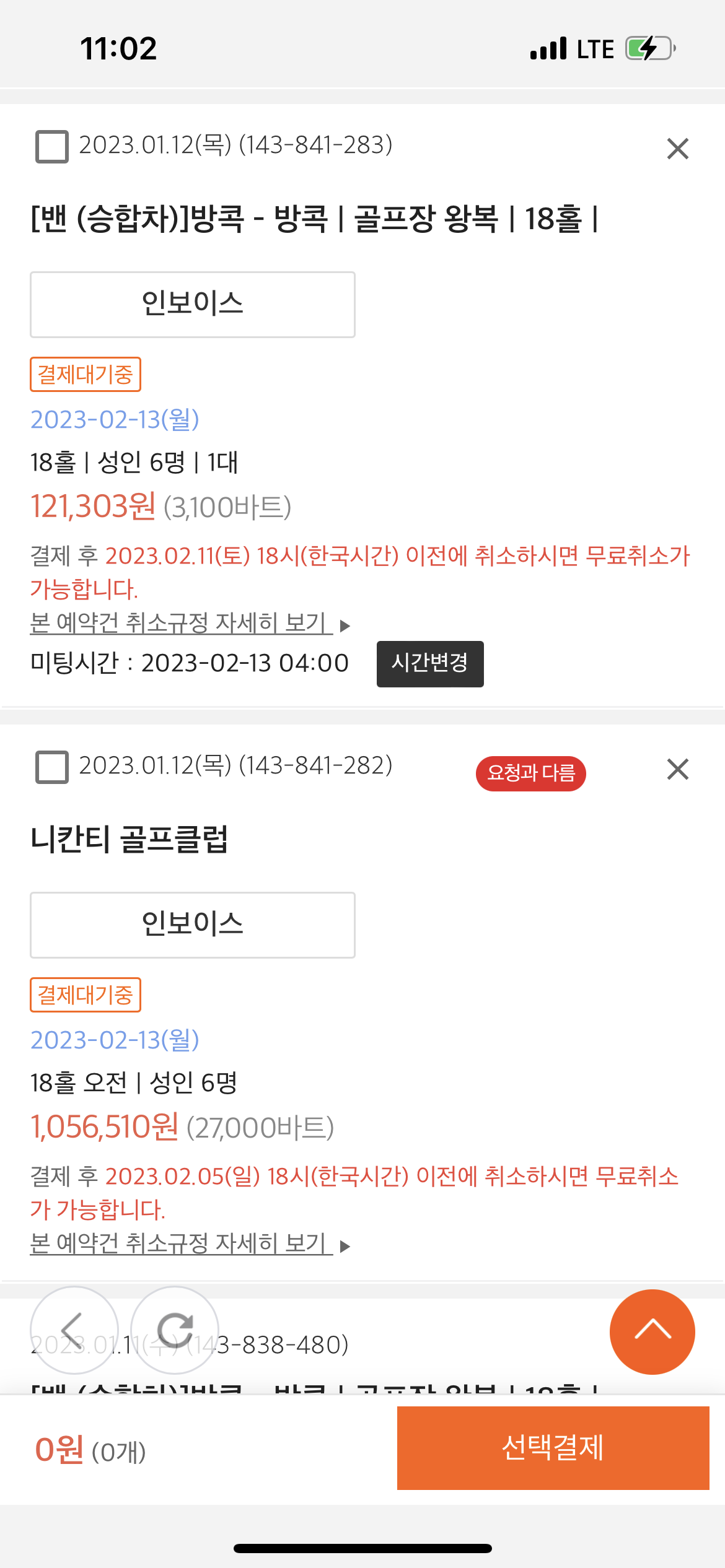Check the box for booking 143-841-283
The image size is (725, 1568).
(52, 147)
